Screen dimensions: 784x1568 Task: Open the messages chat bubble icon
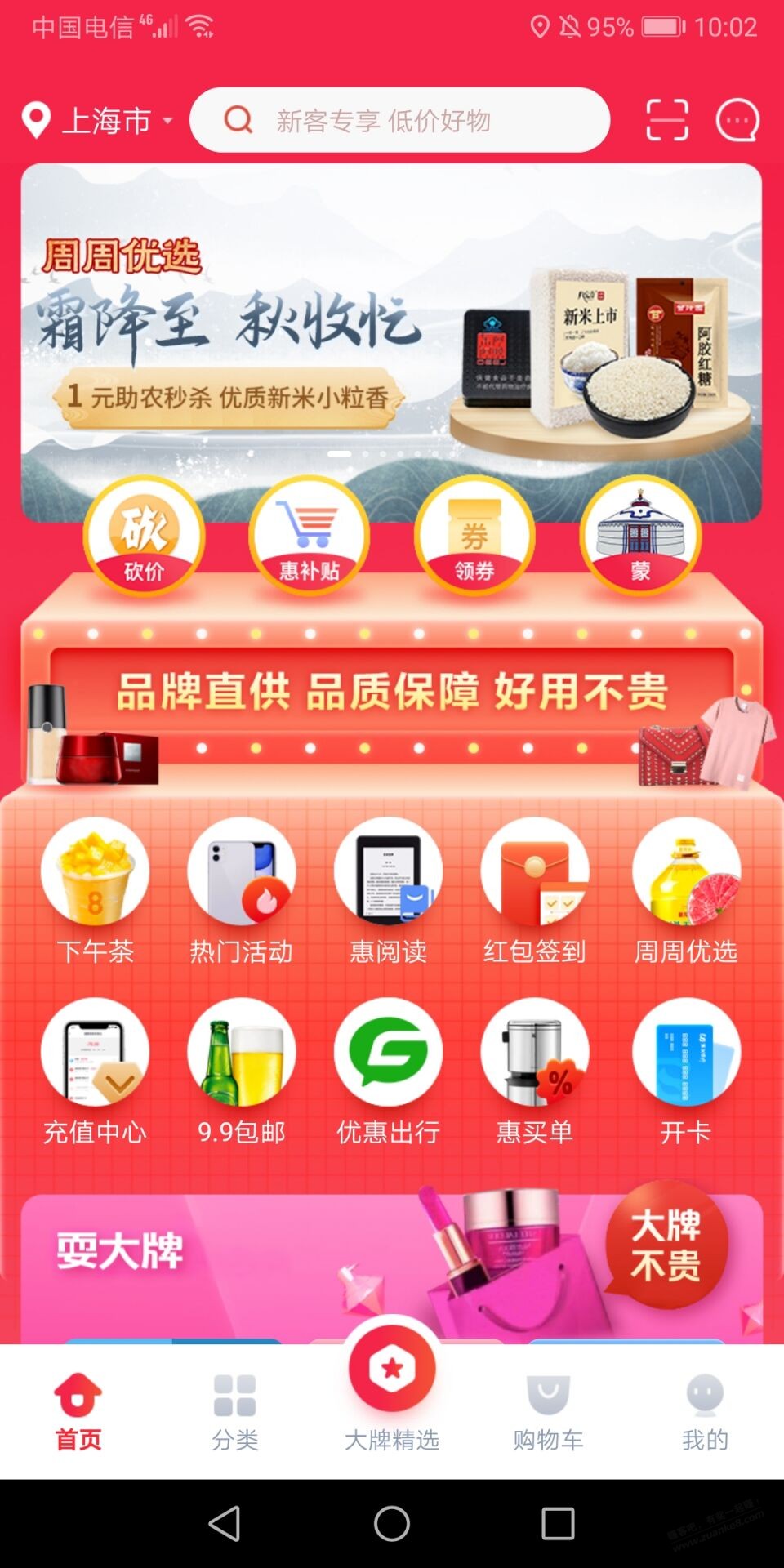click(737, 120)
